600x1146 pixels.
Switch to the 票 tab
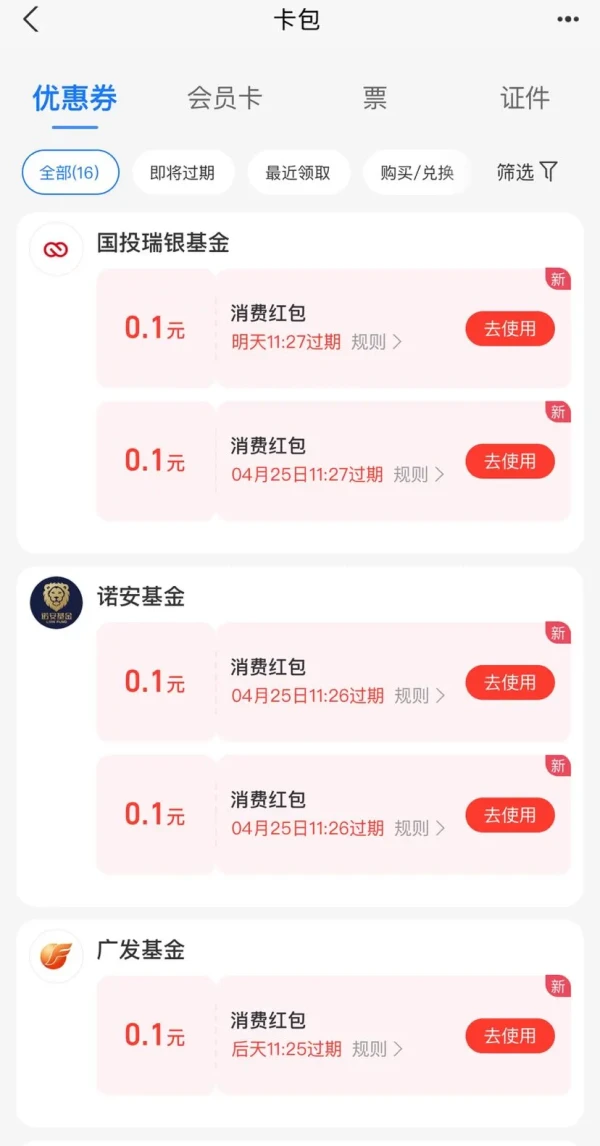click(x=375, y=98)
